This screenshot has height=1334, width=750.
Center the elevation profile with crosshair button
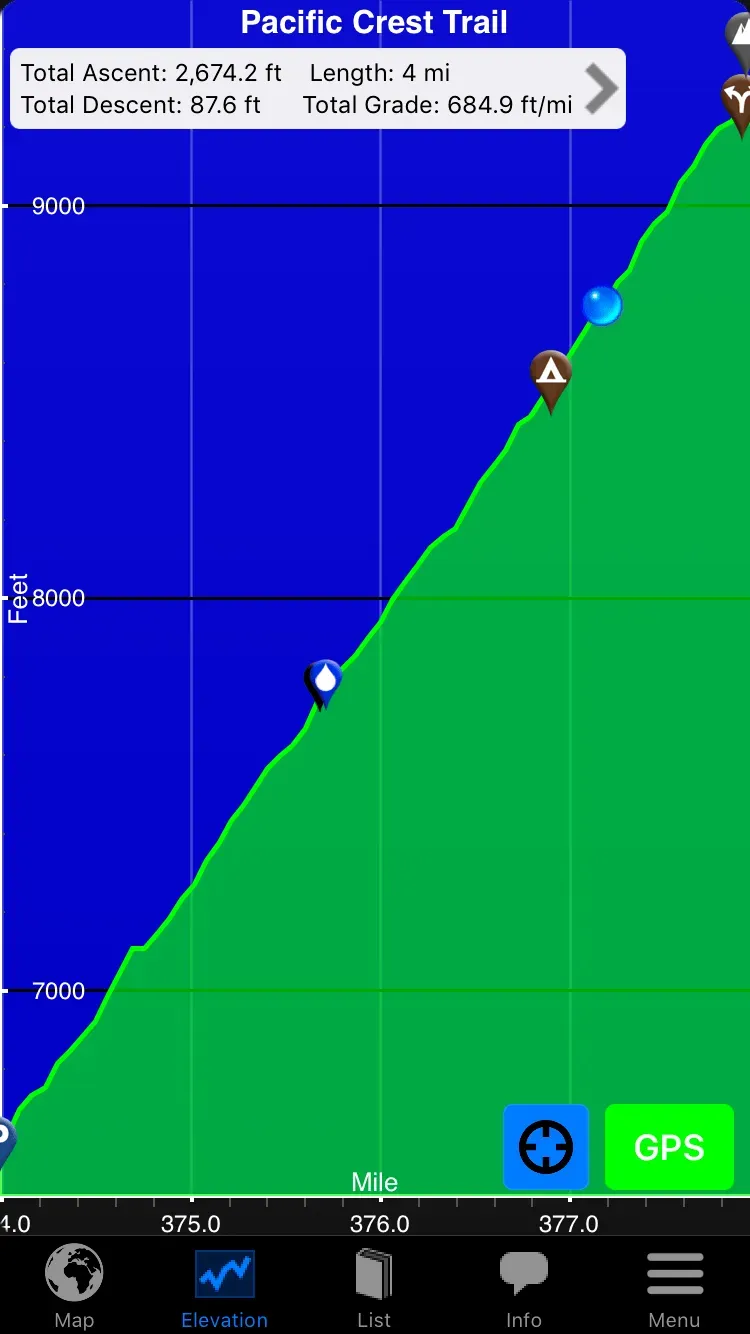[546, 1147]
